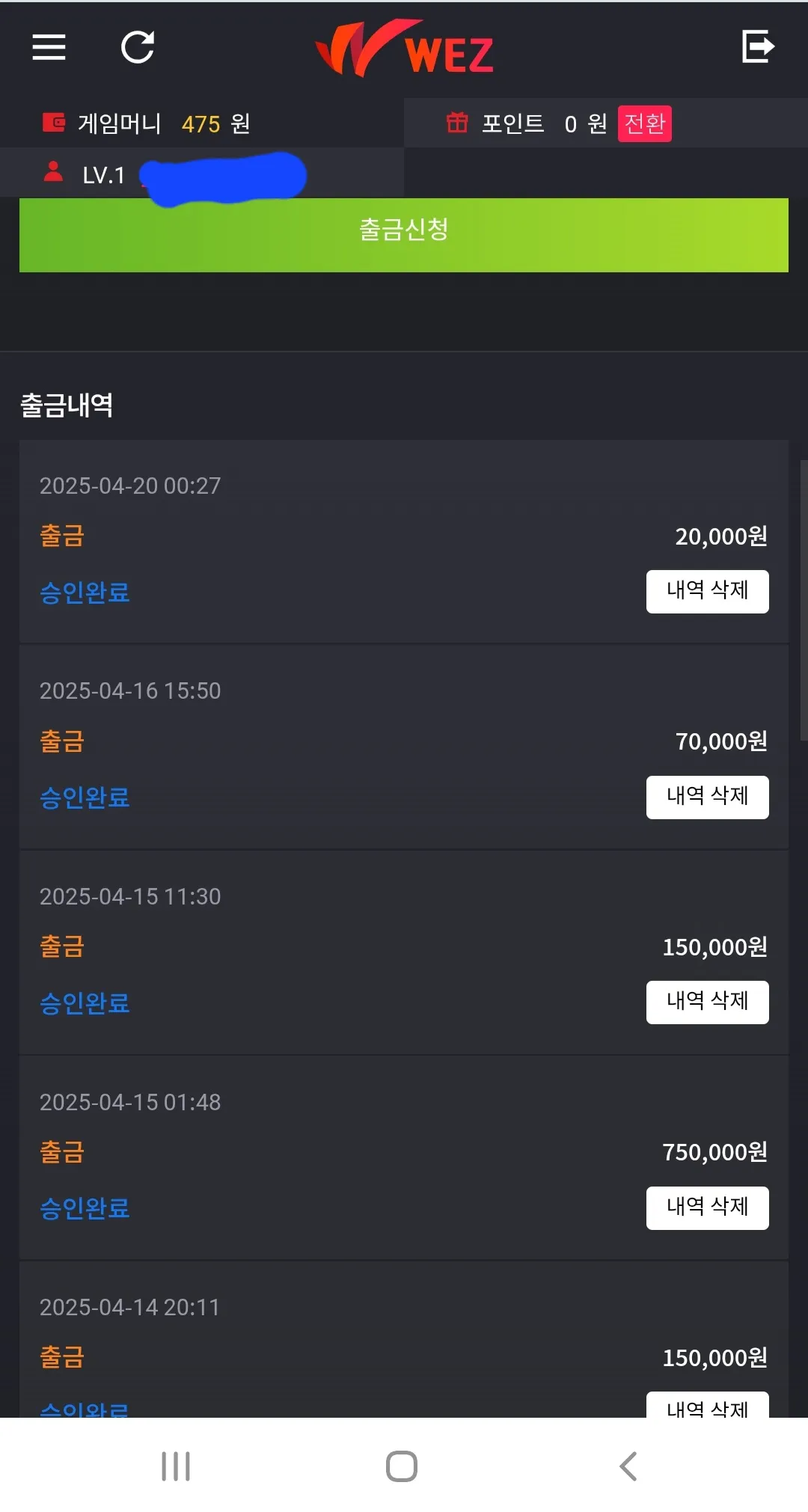Delete the 750,000원 withdrawal record
Image resolution: width=808 pixels, height=1512 pixels.
707,1208
